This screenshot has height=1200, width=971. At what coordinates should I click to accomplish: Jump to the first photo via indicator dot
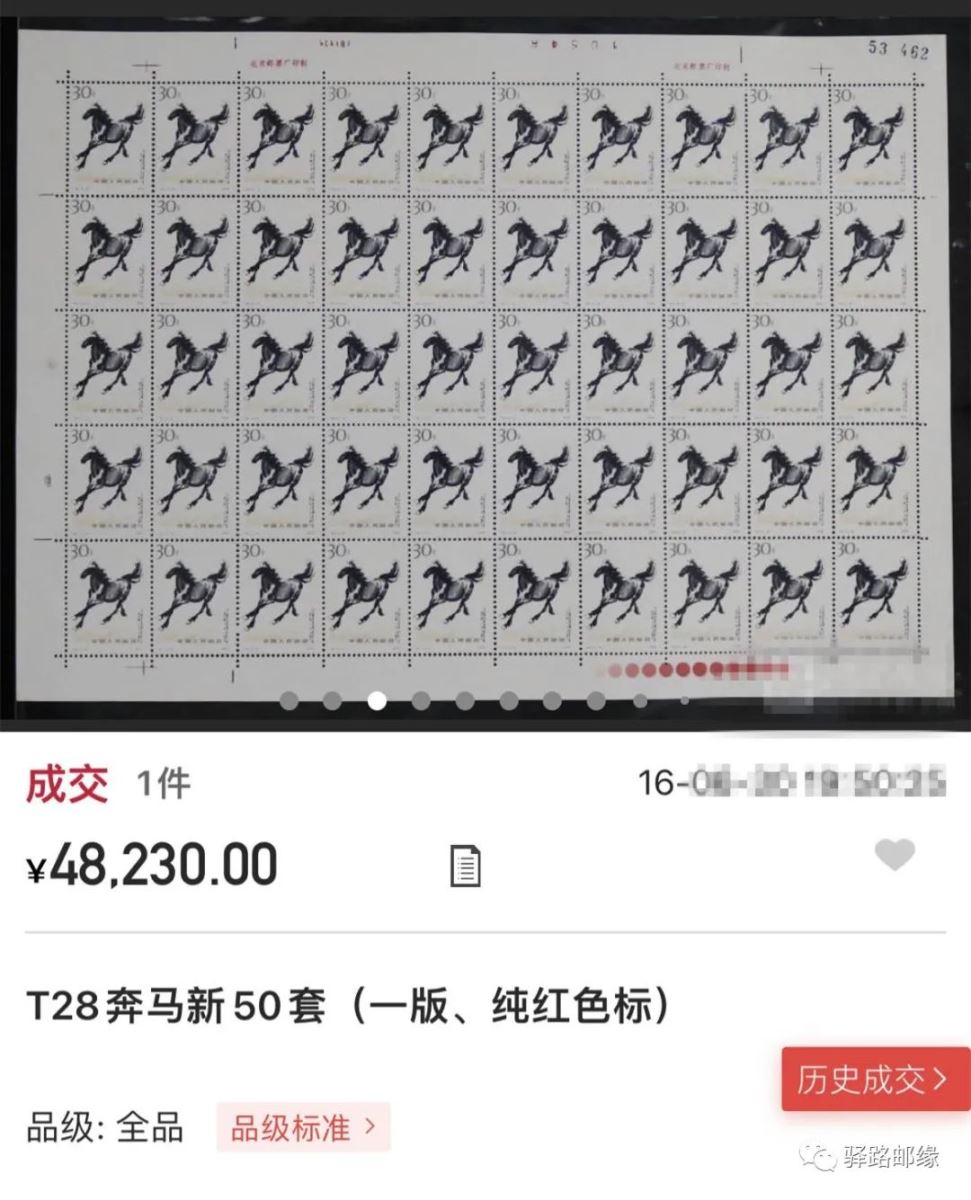click(x=289, y=700)
